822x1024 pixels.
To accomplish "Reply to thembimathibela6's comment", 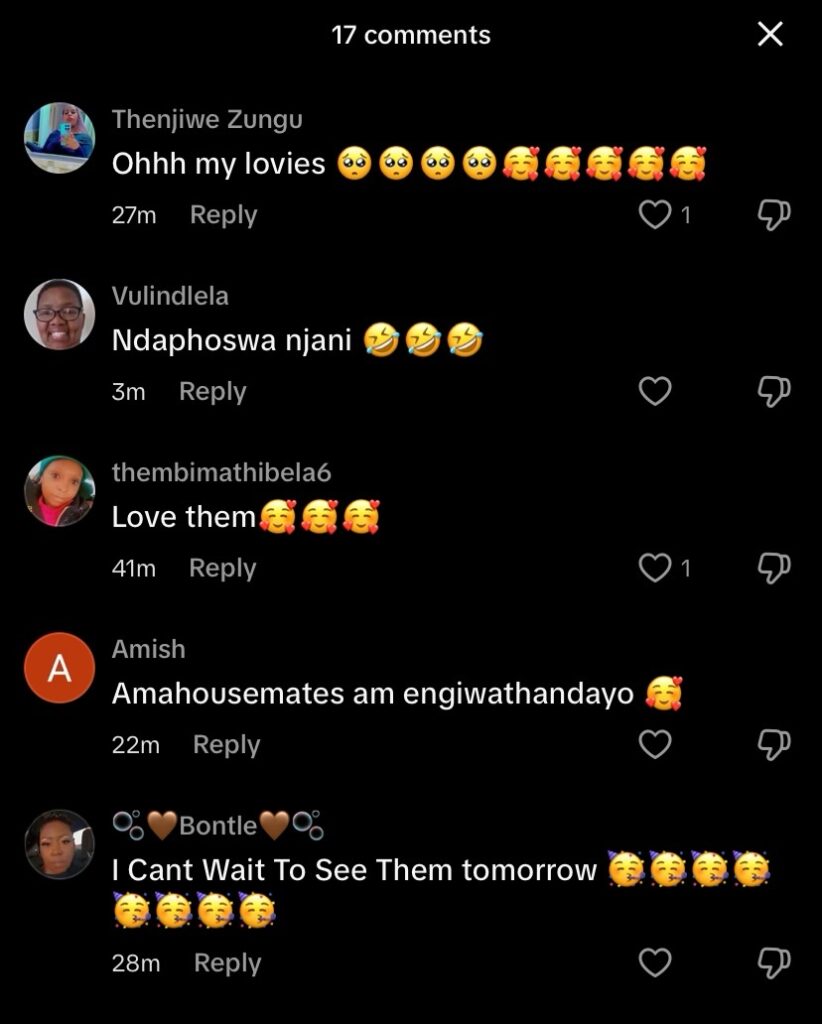I will 222,568.
